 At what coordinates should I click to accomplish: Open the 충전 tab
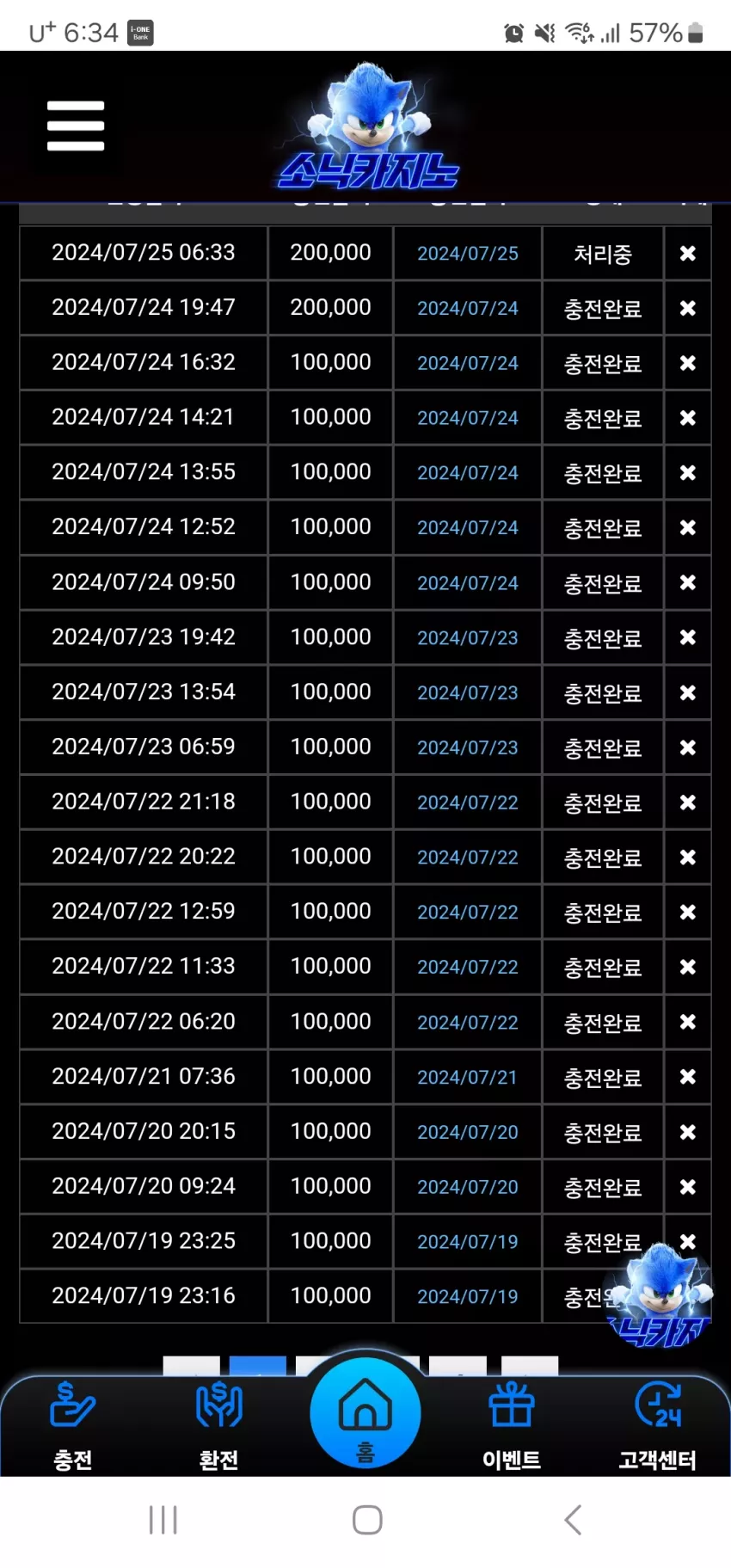pyautogui.click(x=73, y=1426)
